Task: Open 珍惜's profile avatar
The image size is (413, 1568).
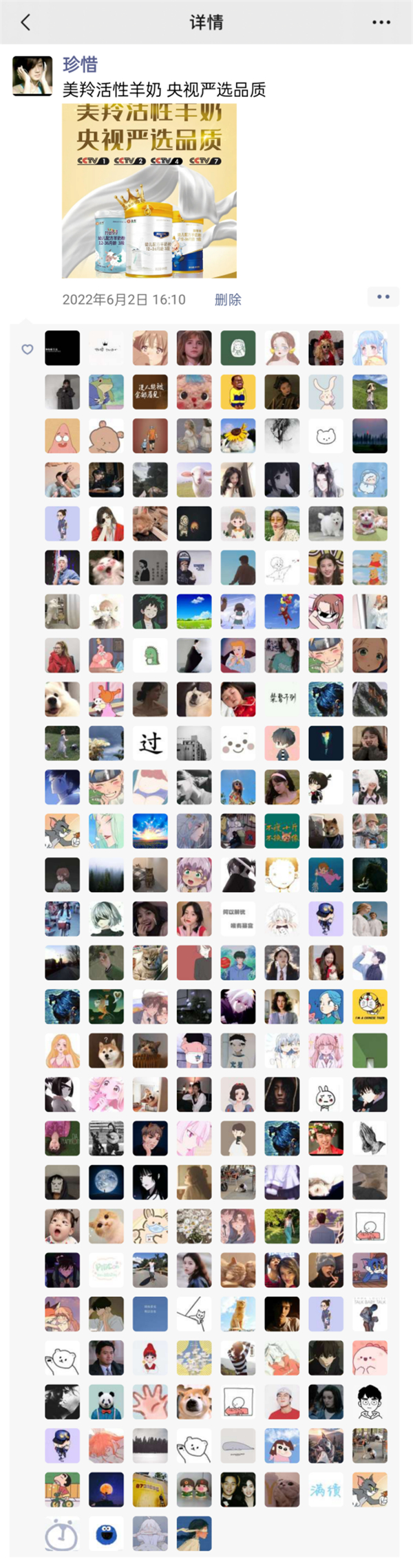Action: tap(32, 76)
